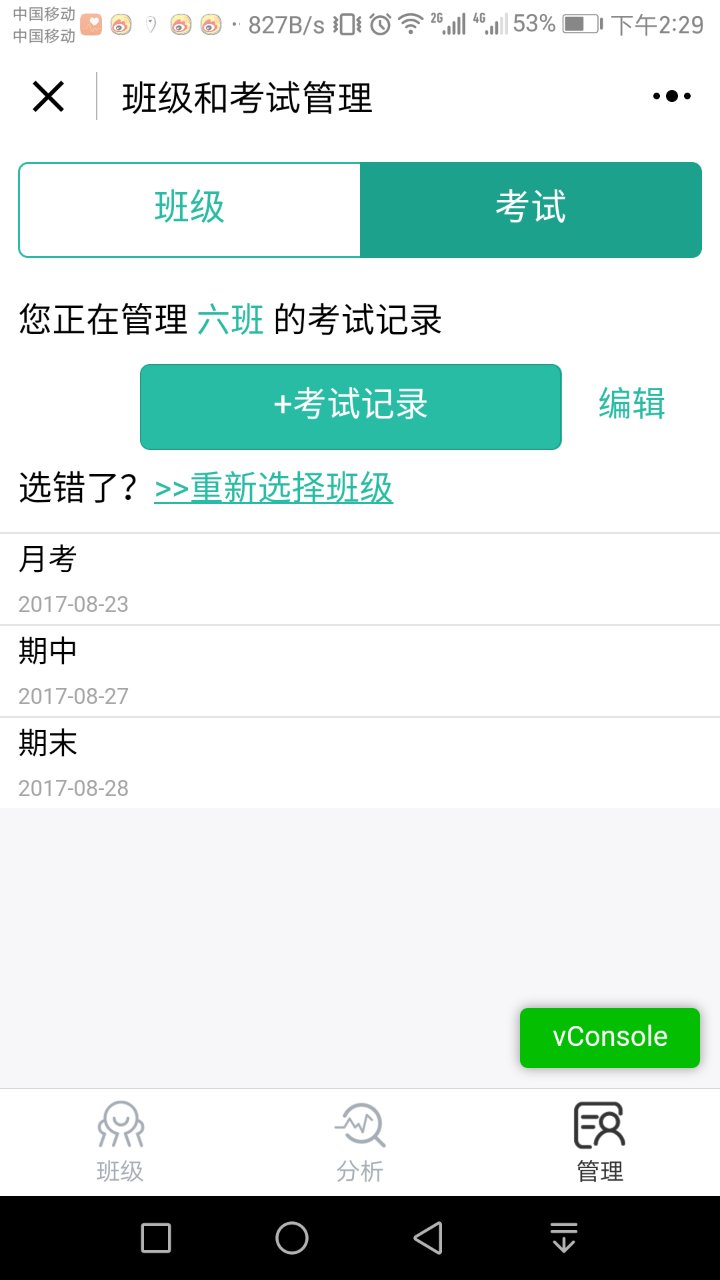The image size is (720, 1280).
Task: Tap 编辑 to edit the exam list
Action: [x=631, y=404]
